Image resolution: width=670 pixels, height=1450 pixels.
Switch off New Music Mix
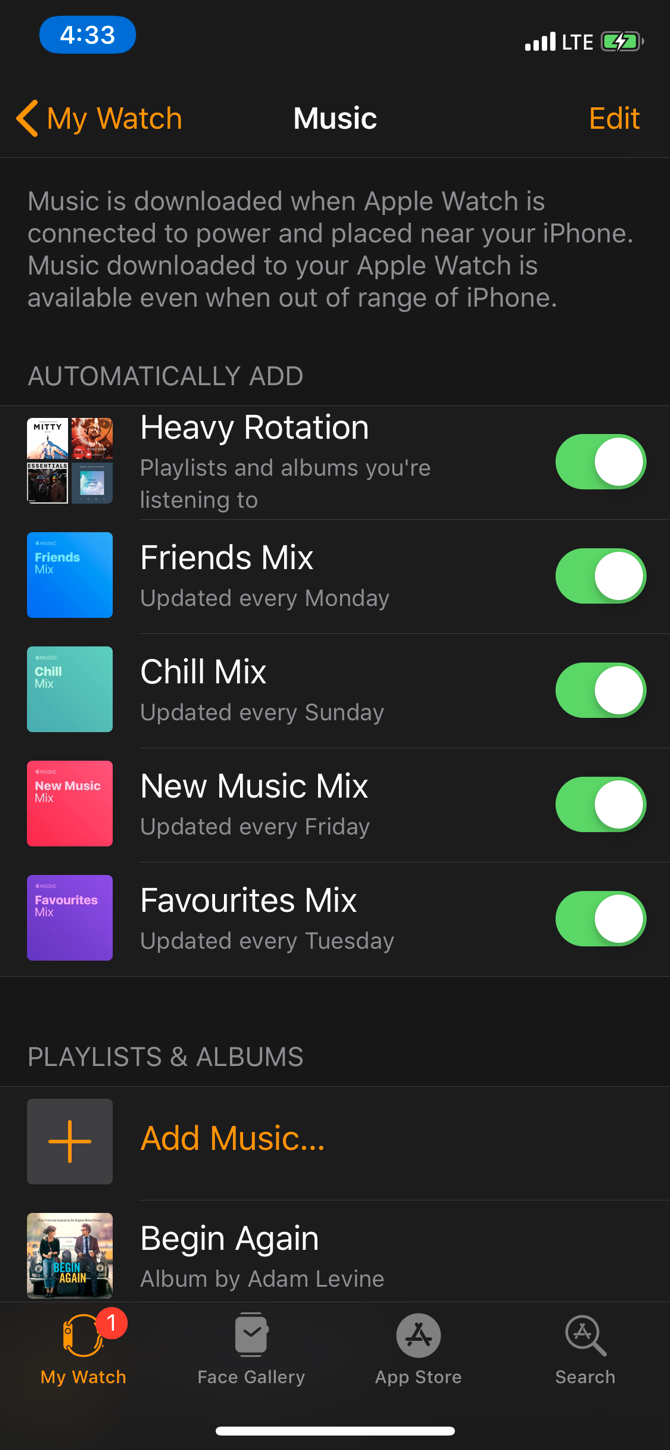click(x=601, y=804)
